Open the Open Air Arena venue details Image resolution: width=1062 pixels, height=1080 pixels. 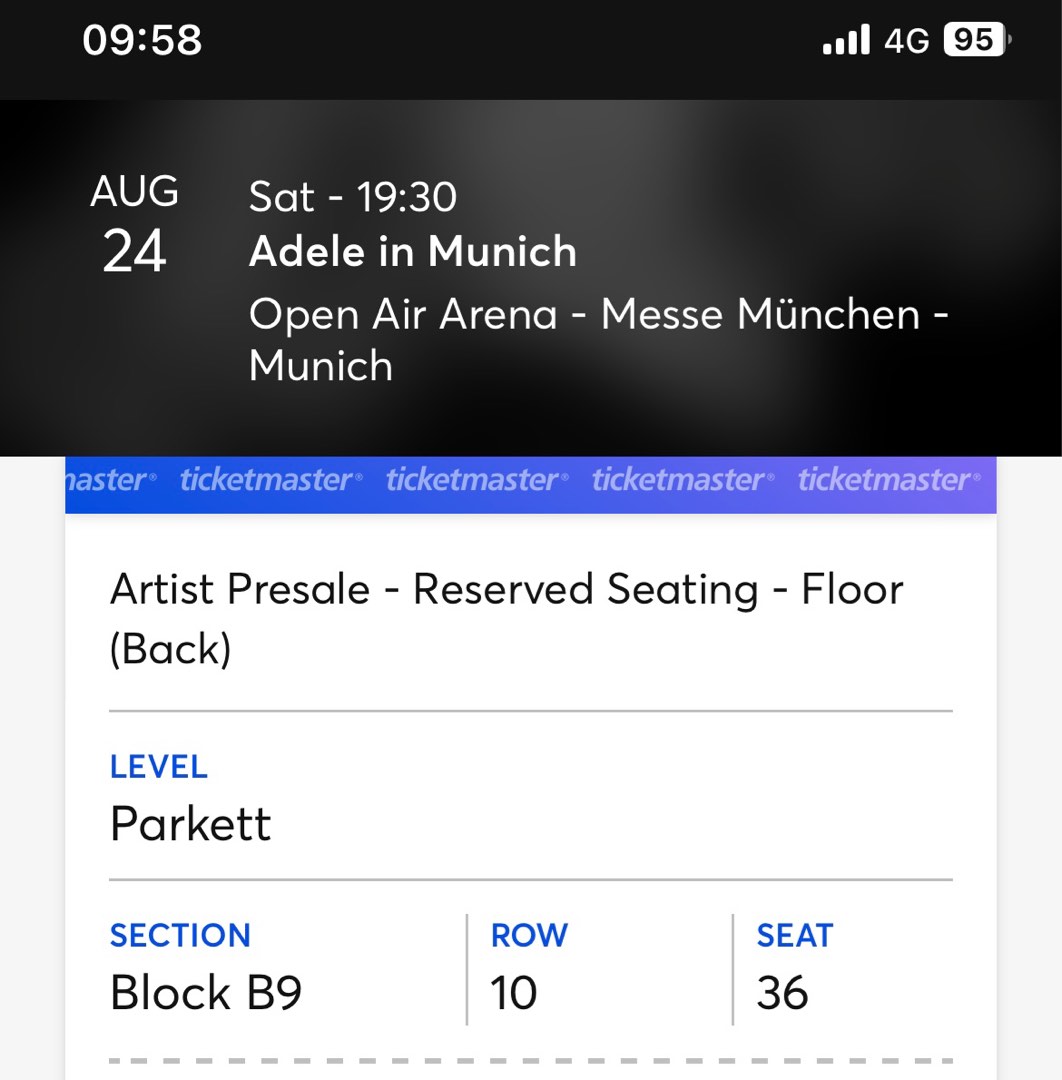click(x=597, y=314)
